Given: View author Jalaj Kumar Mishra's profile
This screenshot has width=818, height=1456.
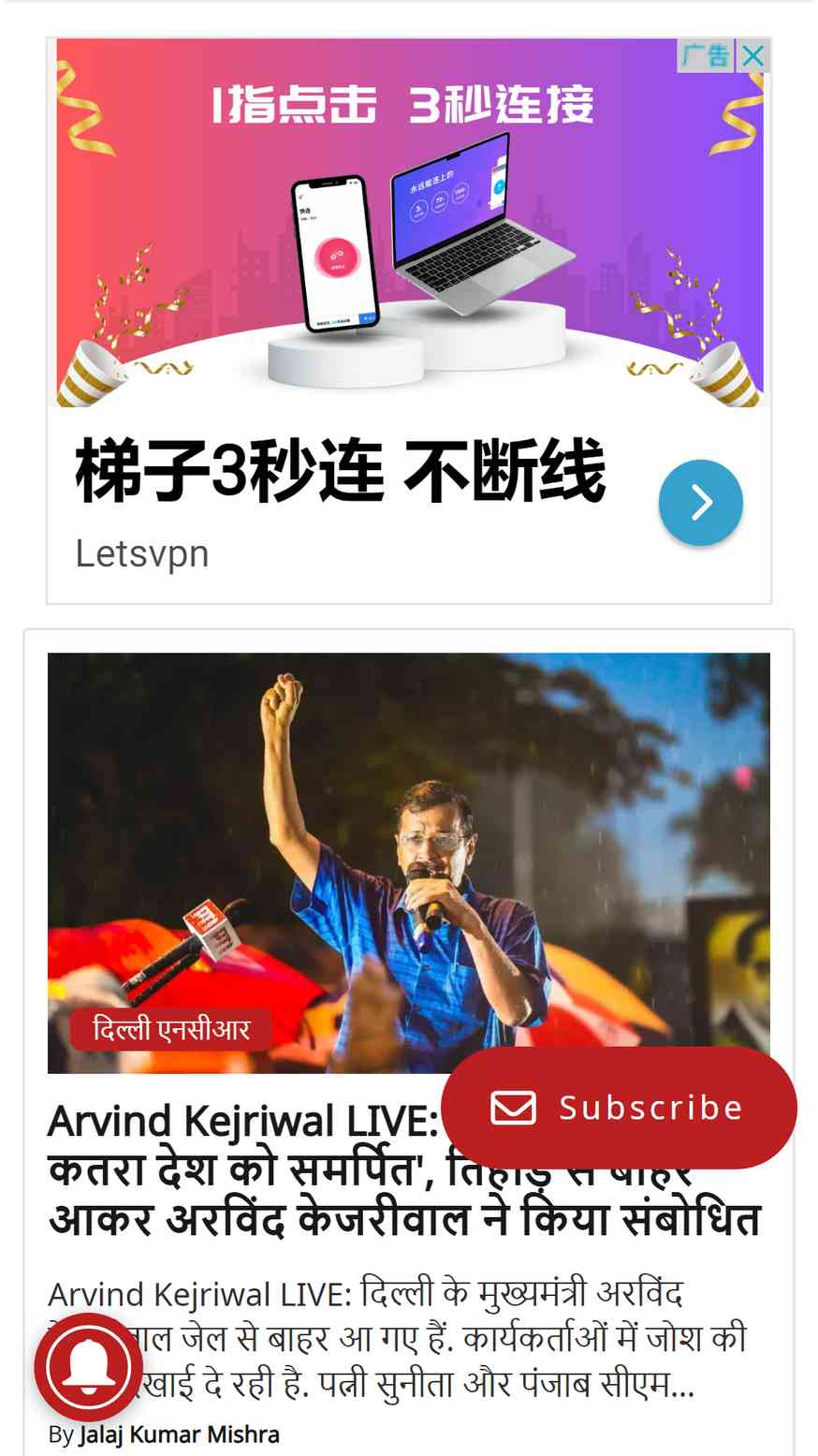Looking at the screenshot, I should coord(179,1434).
